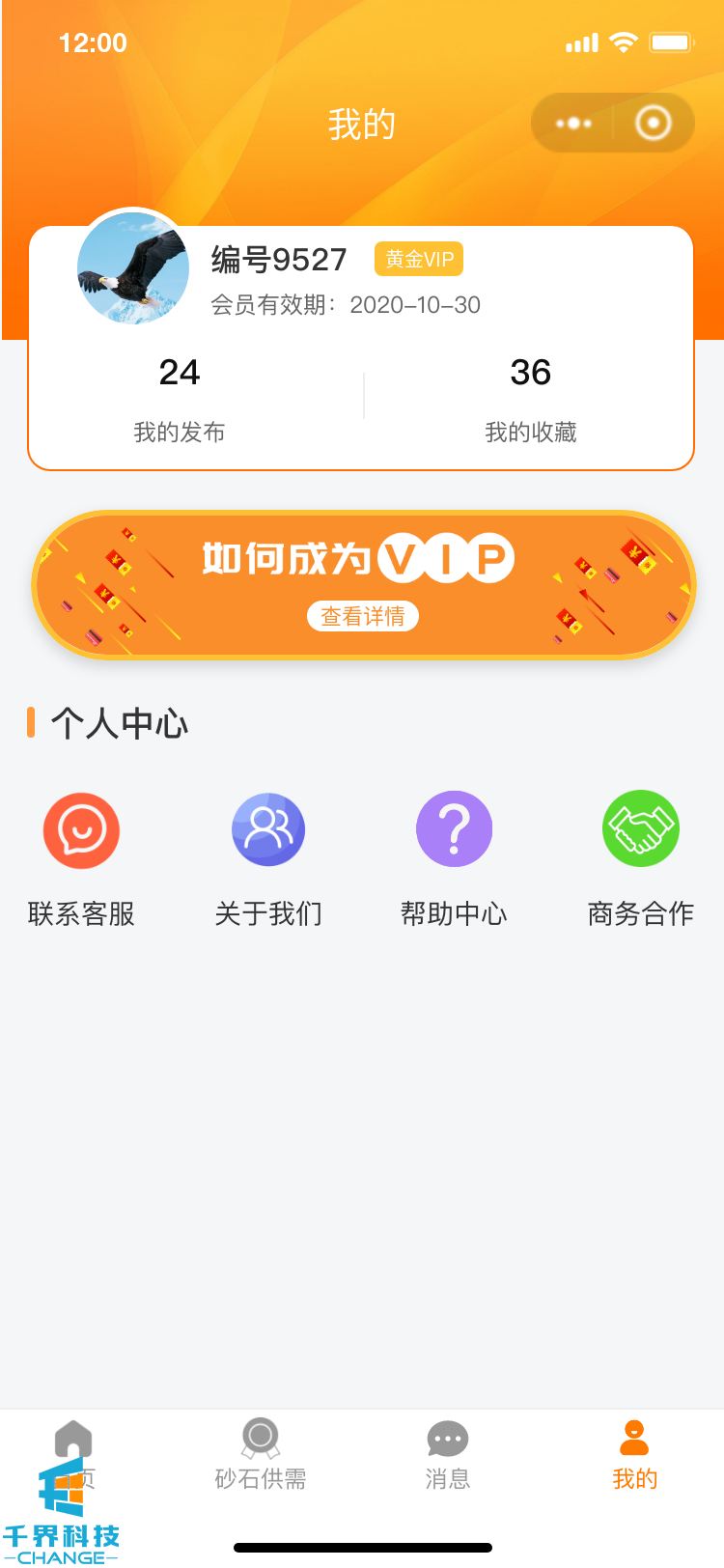Image resolution: width=724 pixels, height=1568 pixels.
Task: Switch to the 砂石供需 tab
Action: click(261, 1454)
